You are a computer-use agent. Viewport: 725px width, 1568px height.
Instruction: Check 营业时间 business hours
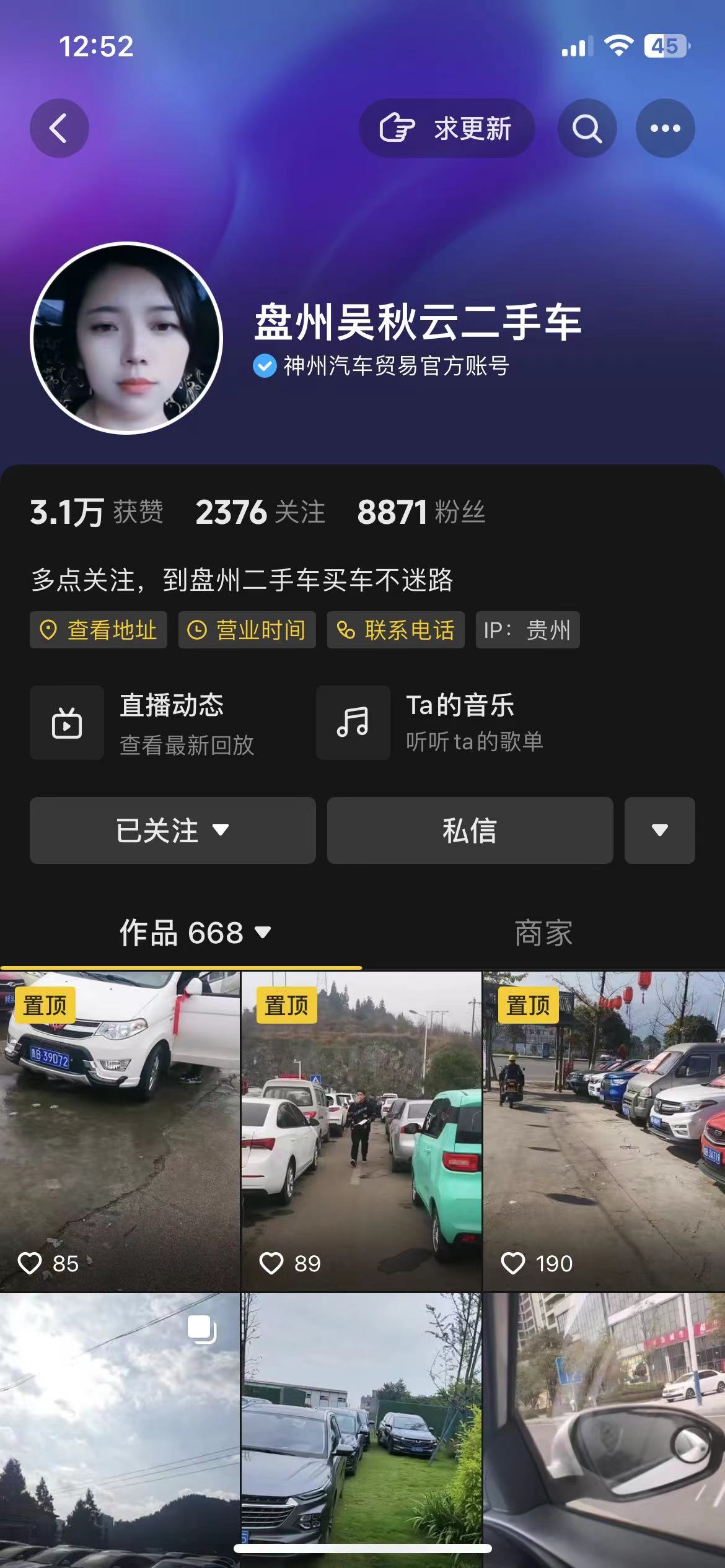247,630
